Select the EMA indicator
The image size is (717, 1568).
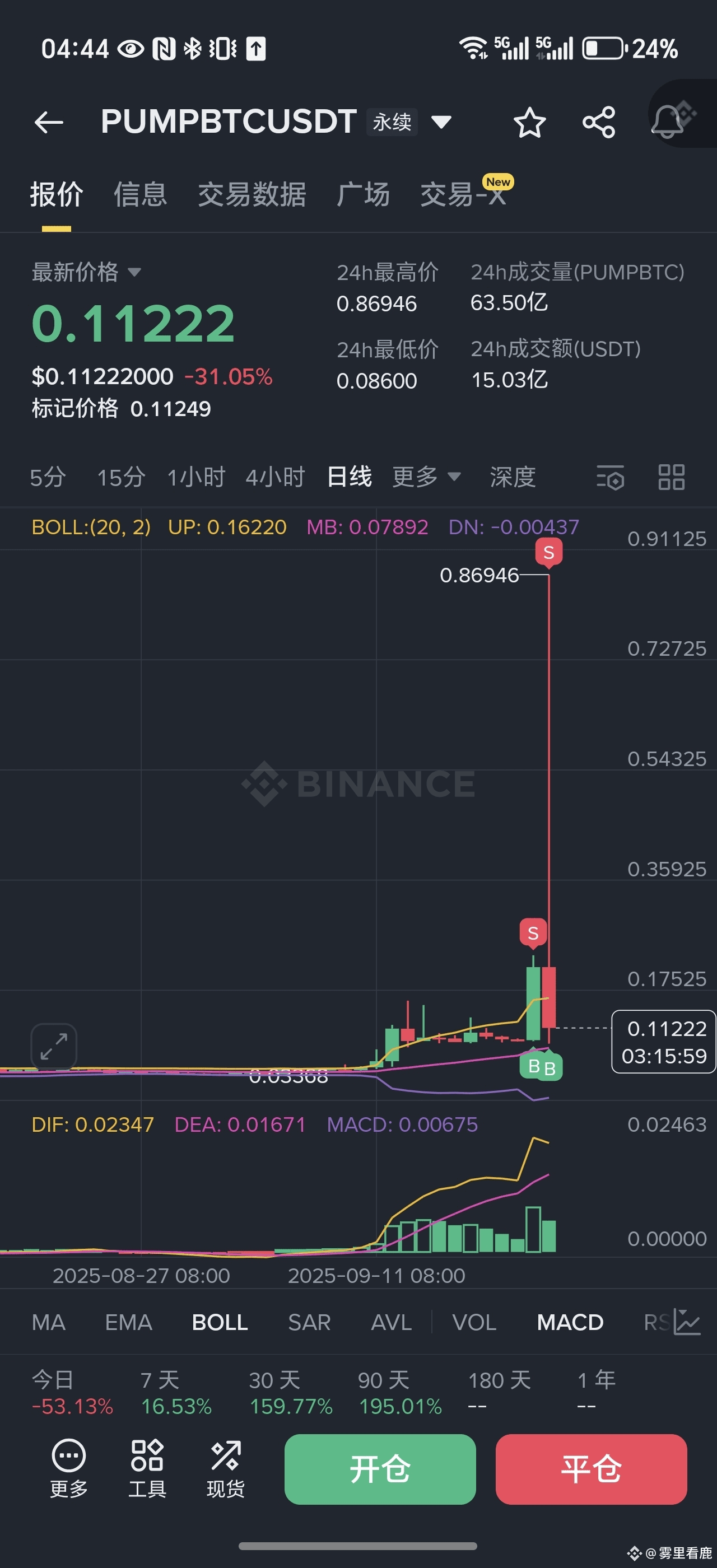click(x=128, y=1322)
